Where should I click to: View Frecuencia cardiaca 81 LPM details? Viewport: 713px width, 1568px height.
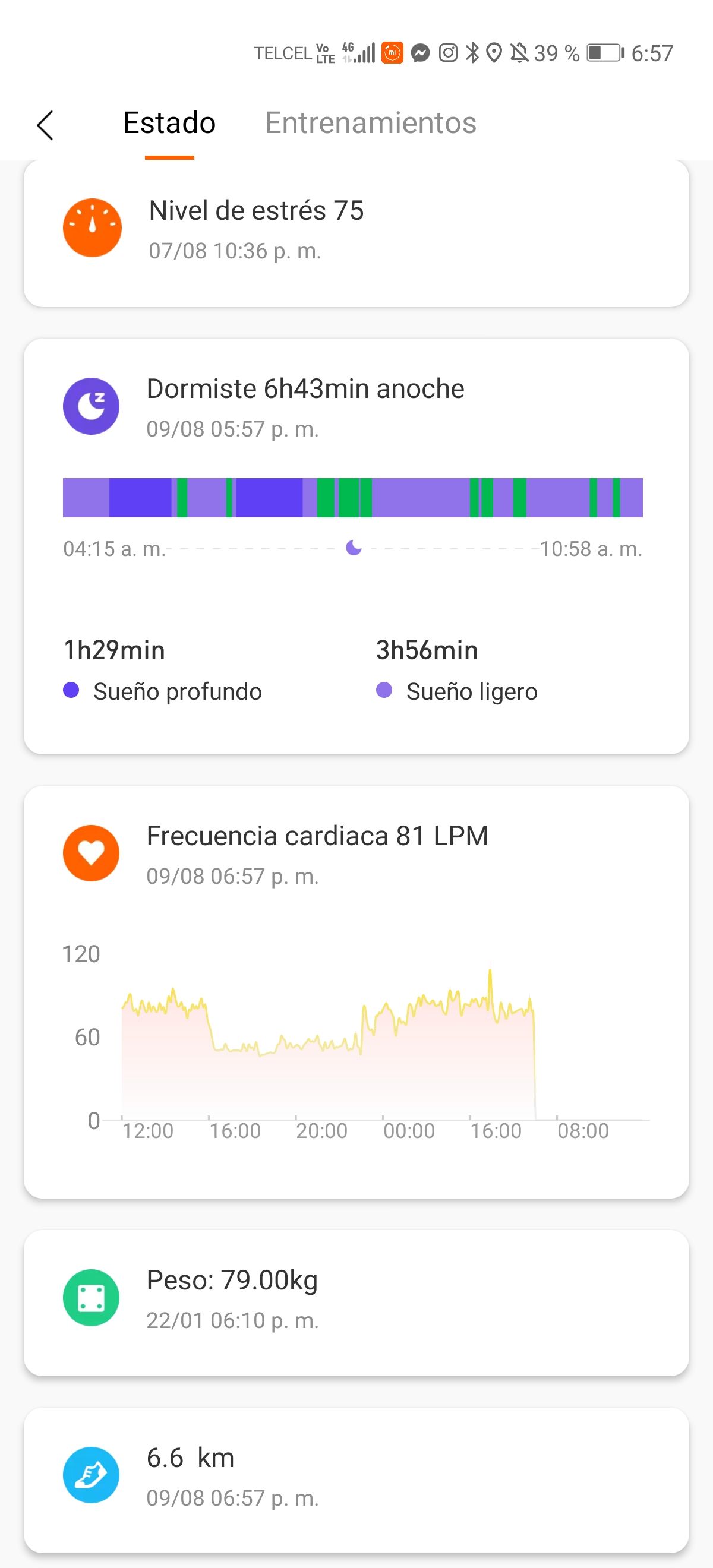(356, 992)
